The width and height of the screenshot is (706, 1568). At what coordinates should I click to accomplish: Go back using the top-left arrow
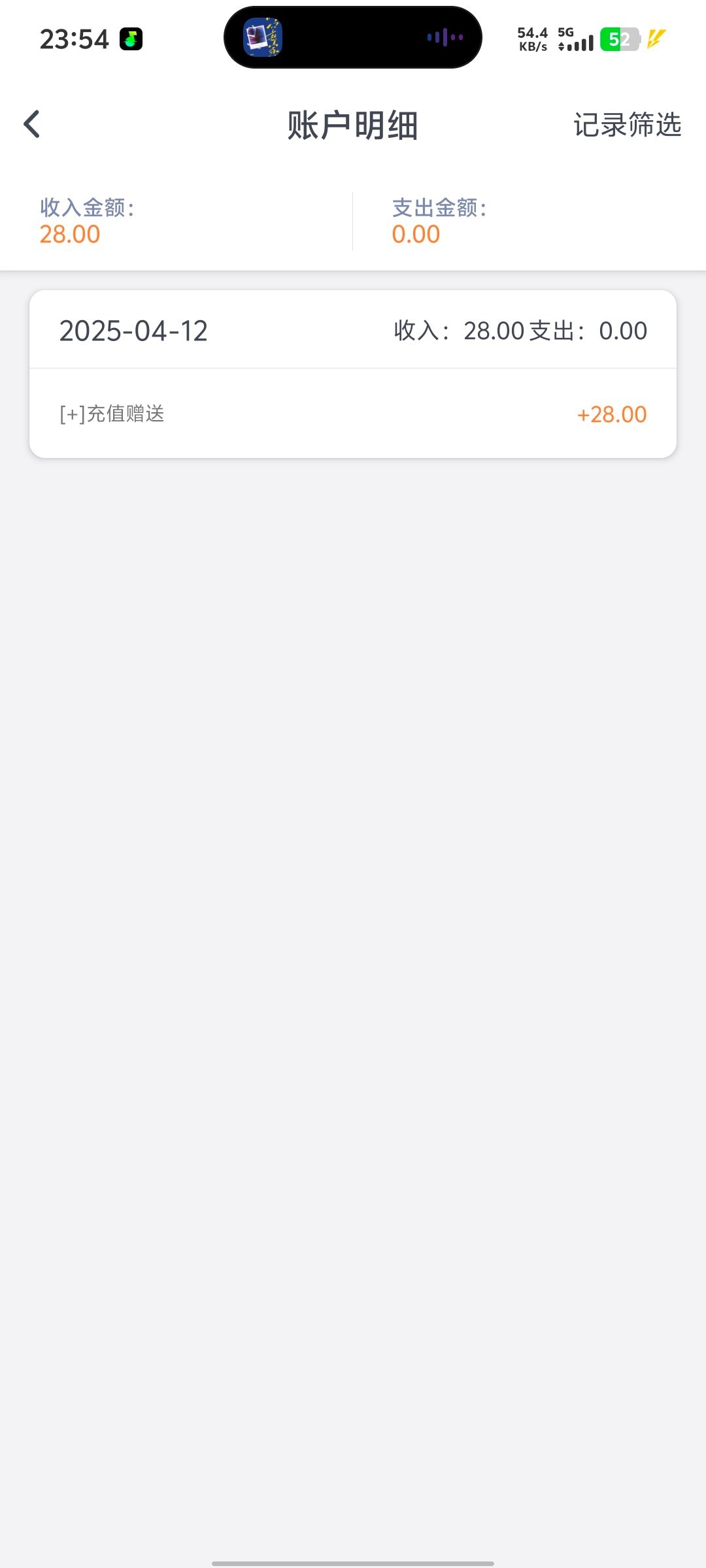[31, 124]
